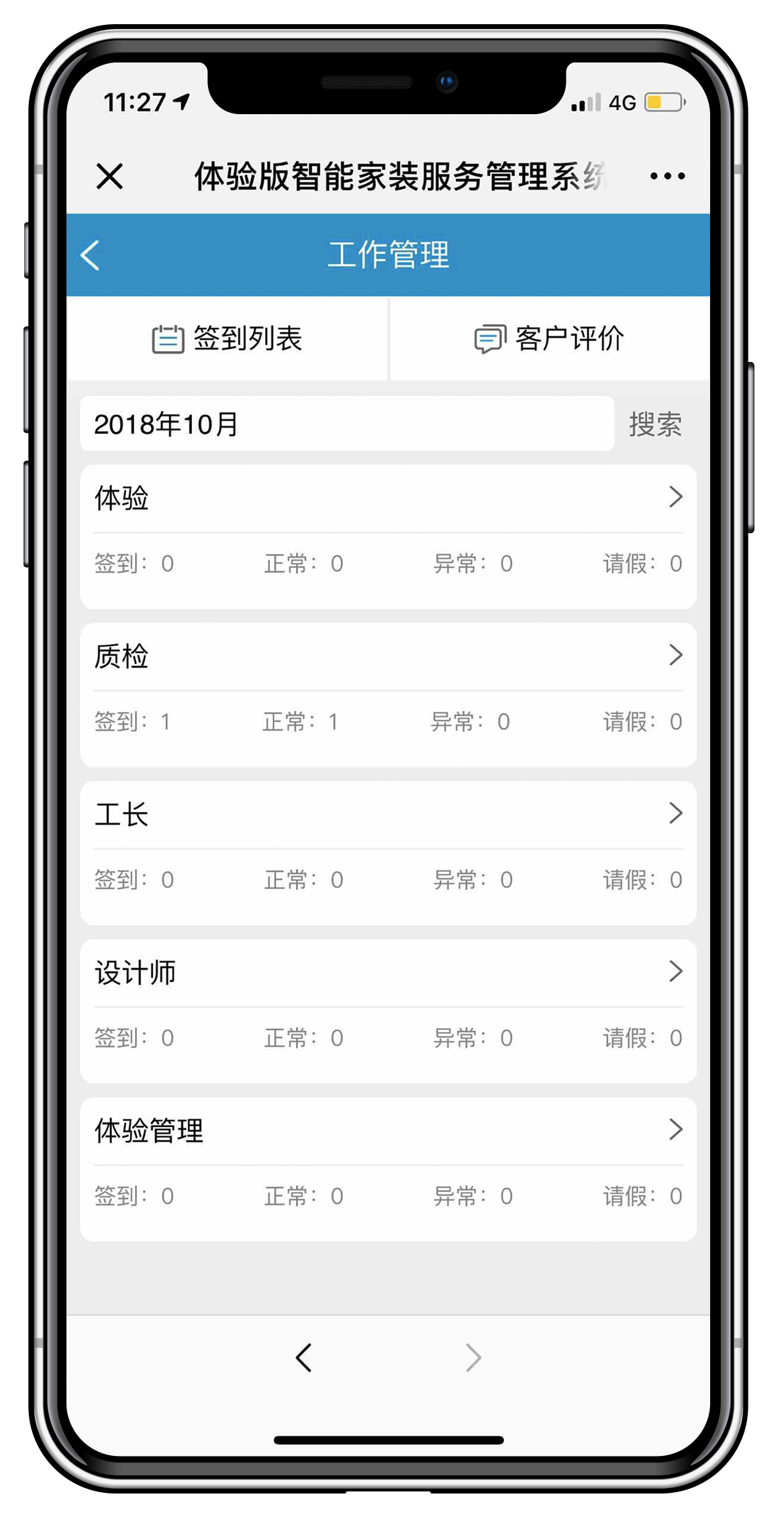The width and height of the screenshot is (784, 1515).
Task: Switch to 签到列表 tab
Action: click(x=228, y=338)
